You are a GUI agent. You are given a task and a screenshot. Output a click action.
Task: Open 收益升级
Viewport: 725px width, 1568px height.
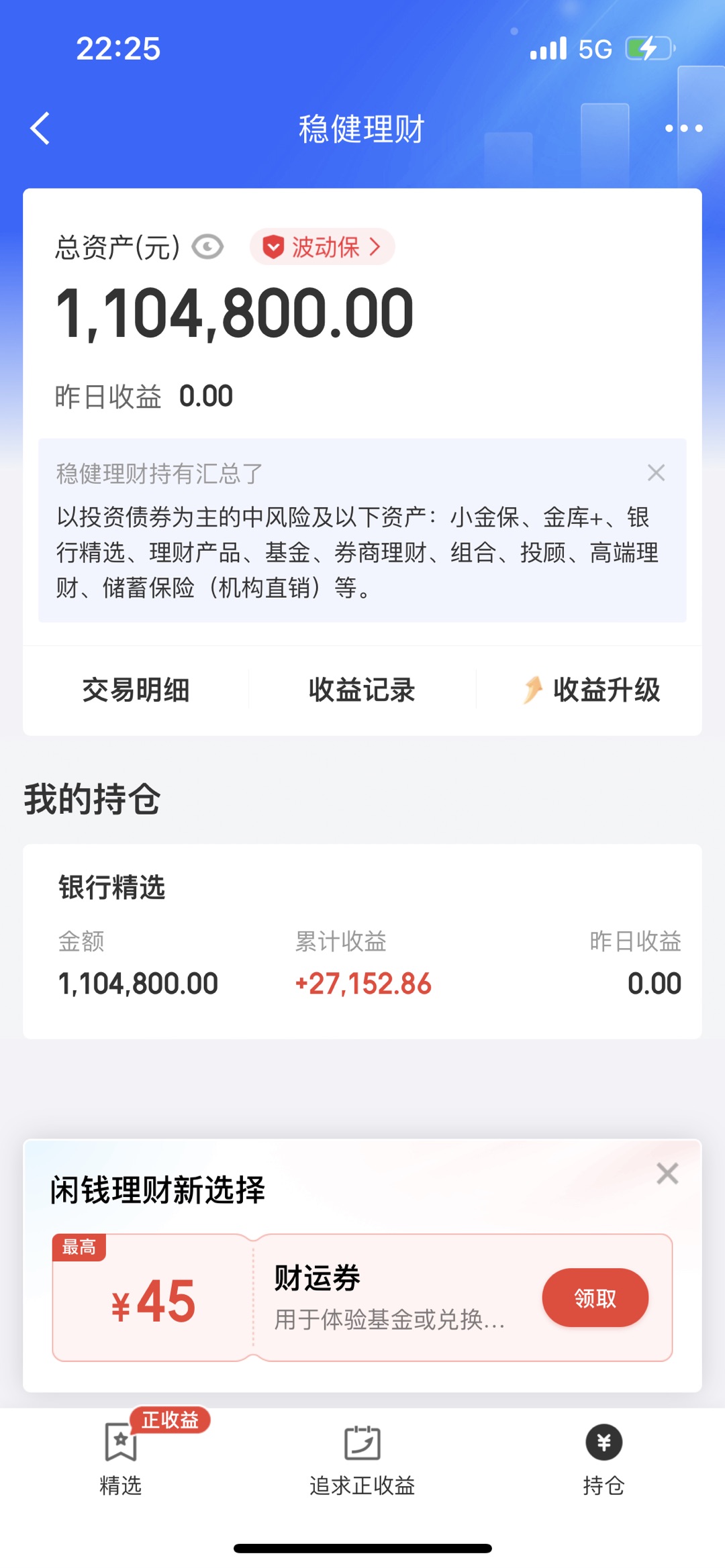pyautogui.click(x=592, y=690)
